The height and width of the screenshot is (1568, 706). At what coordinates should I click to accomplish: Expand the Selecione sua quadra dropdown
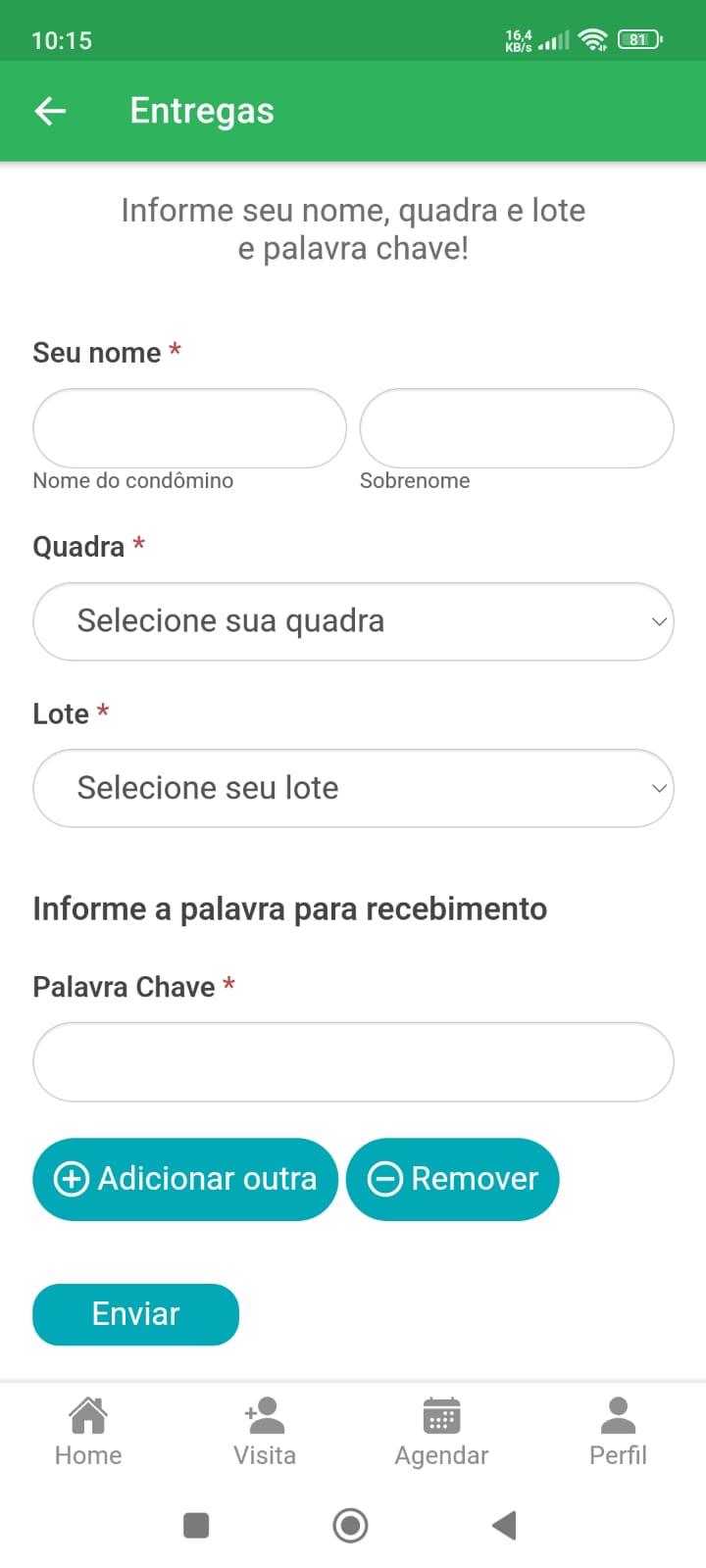click(353, 621)
